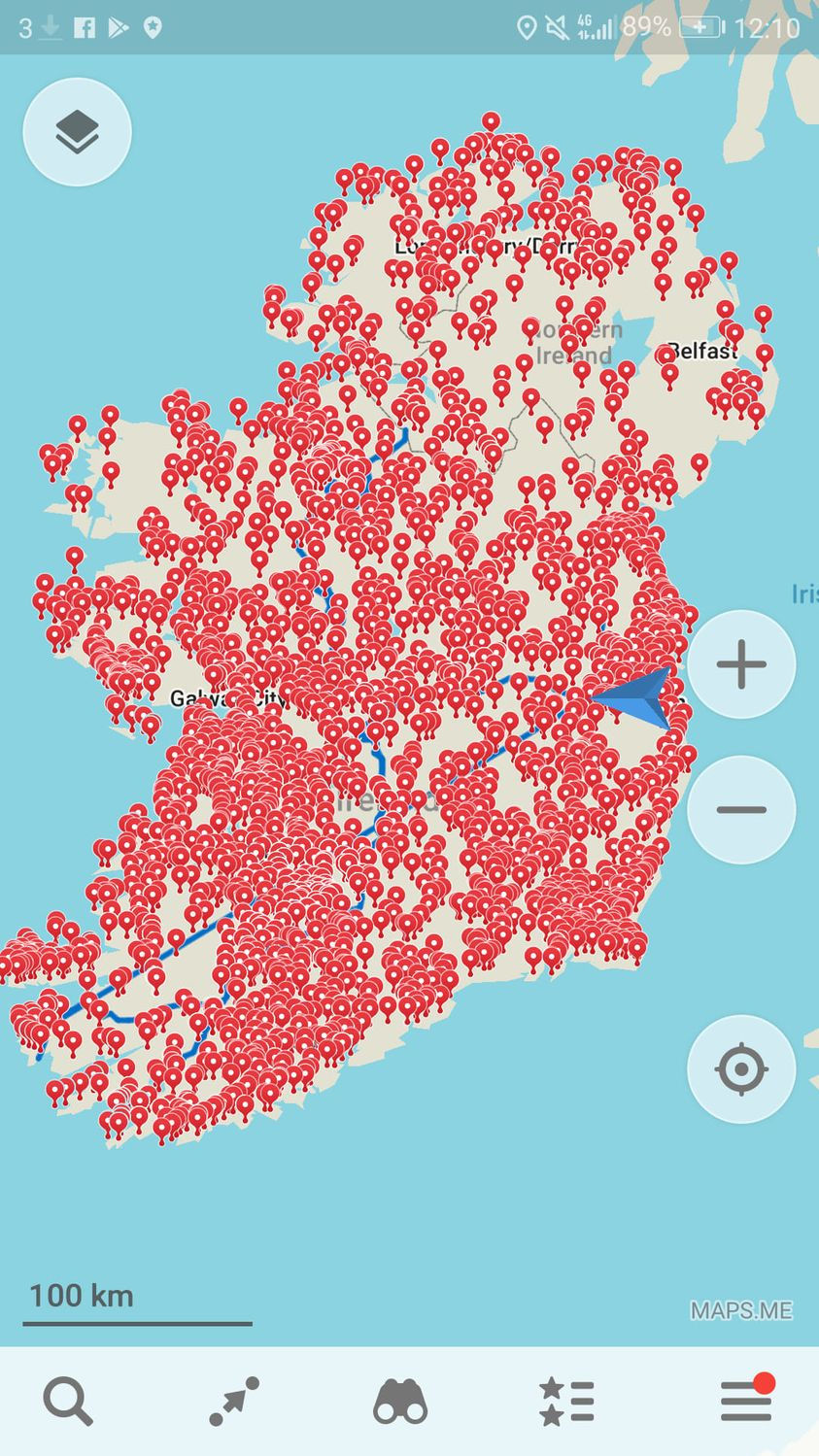Open route planning arrow icon

pos(234,1402)
